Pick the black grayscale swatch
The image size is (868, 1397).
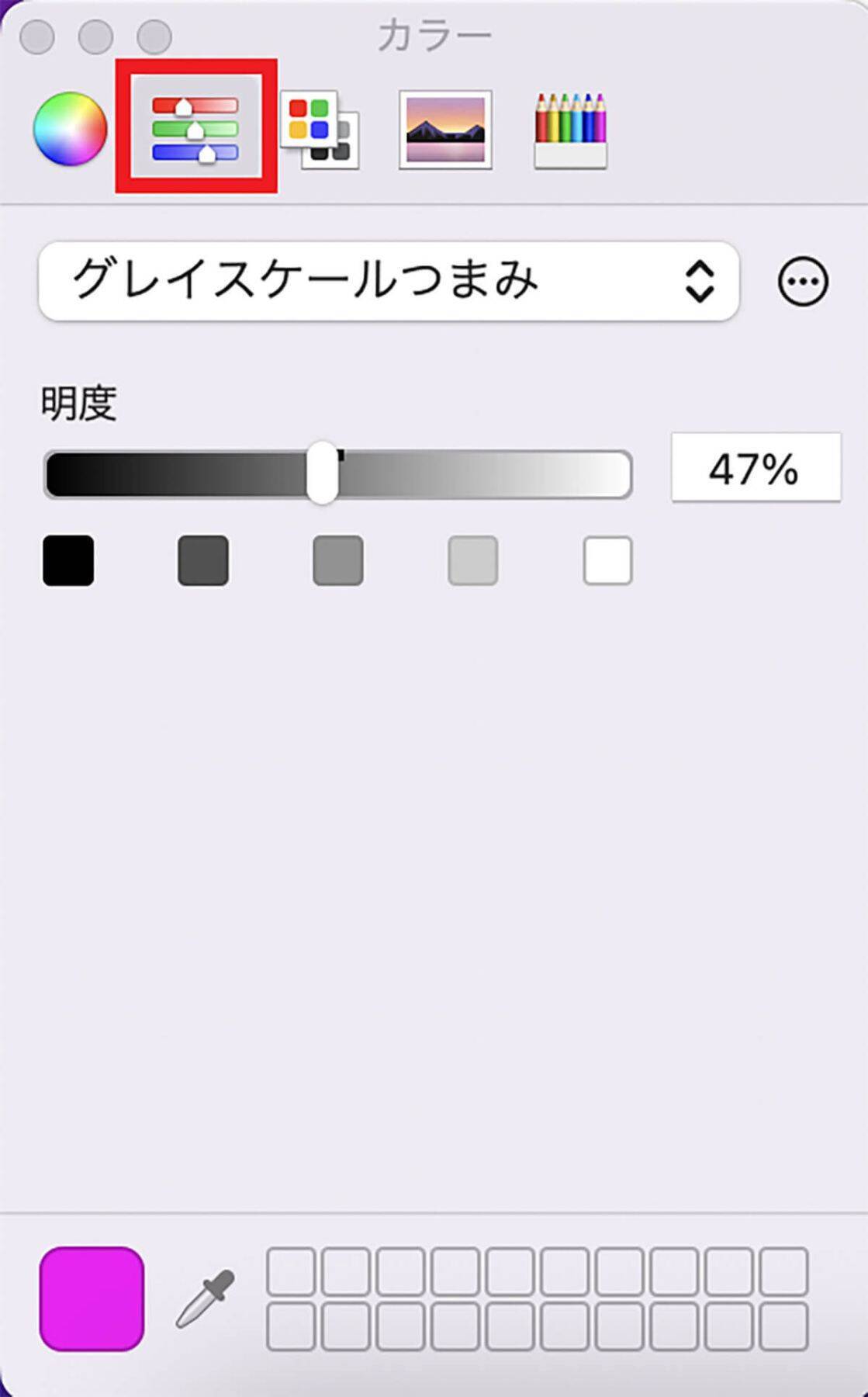68,560
